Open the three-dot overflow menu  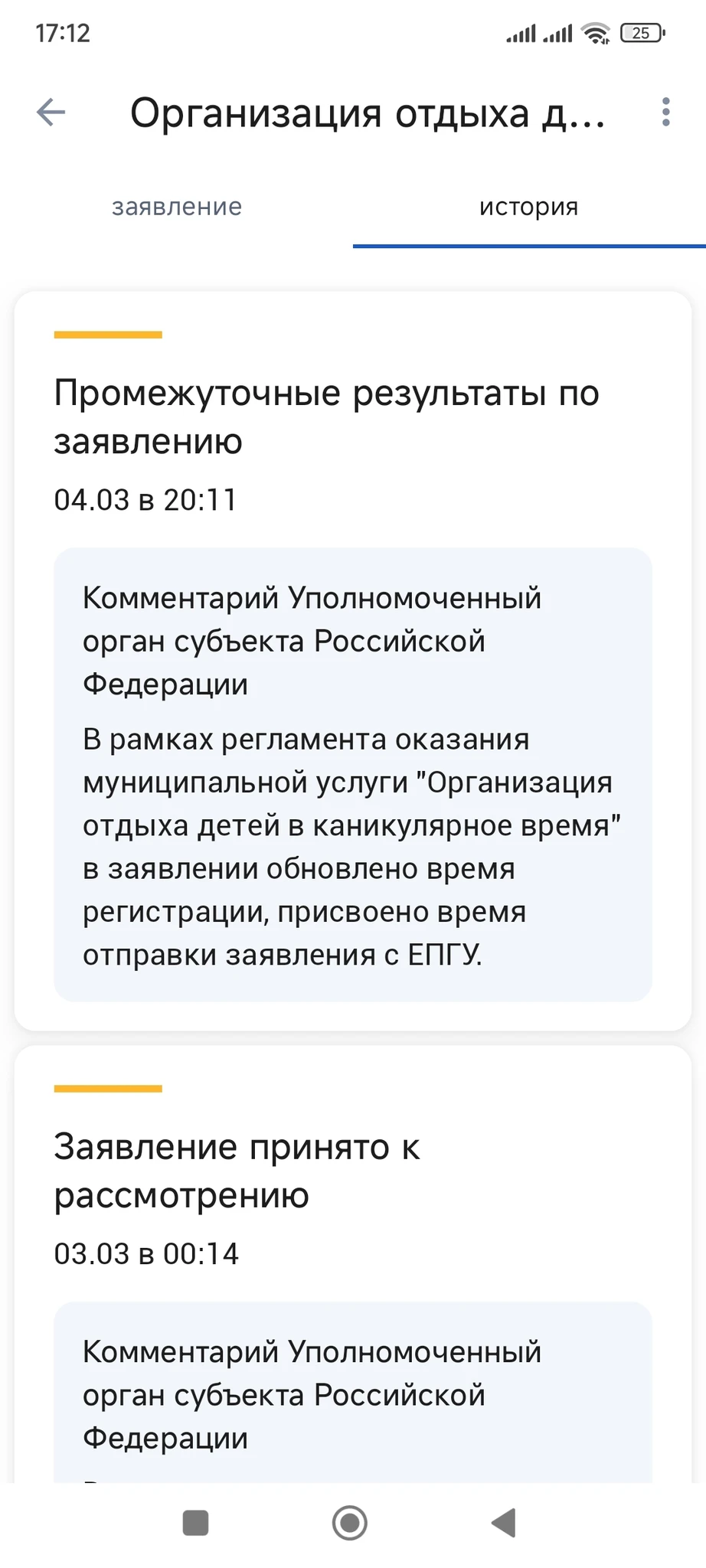click(665, 113)
